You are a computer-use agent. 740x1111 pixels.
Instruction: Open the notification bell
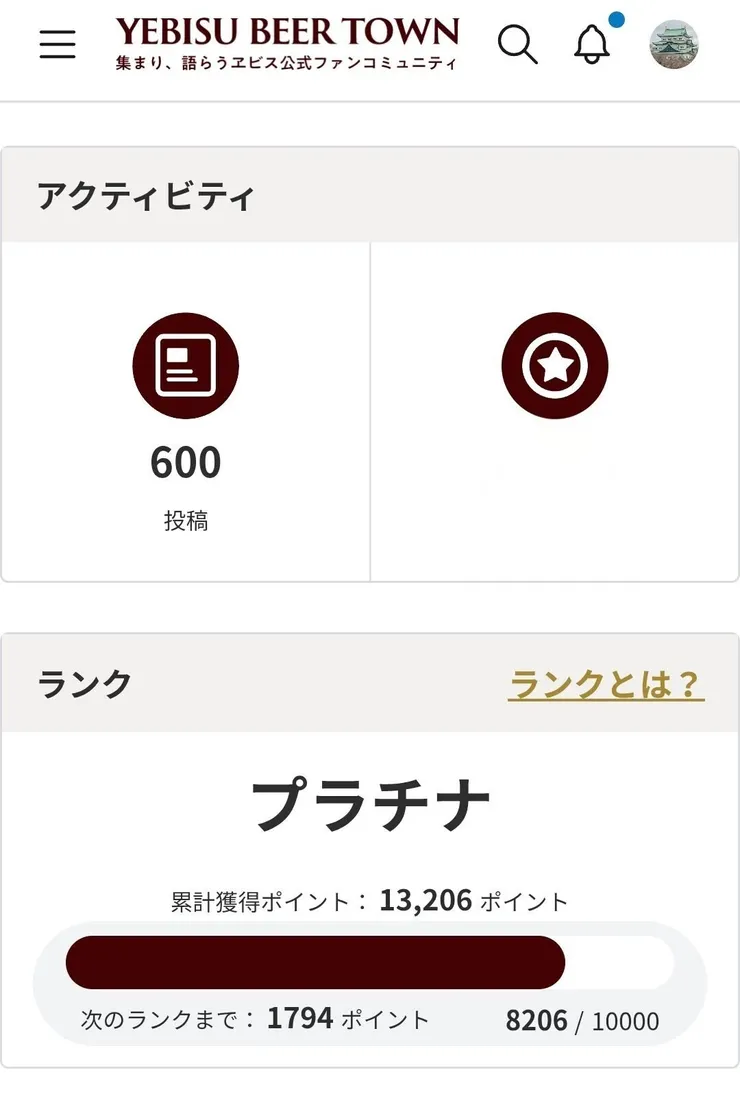pyautogui.click(x=591, y=46)
